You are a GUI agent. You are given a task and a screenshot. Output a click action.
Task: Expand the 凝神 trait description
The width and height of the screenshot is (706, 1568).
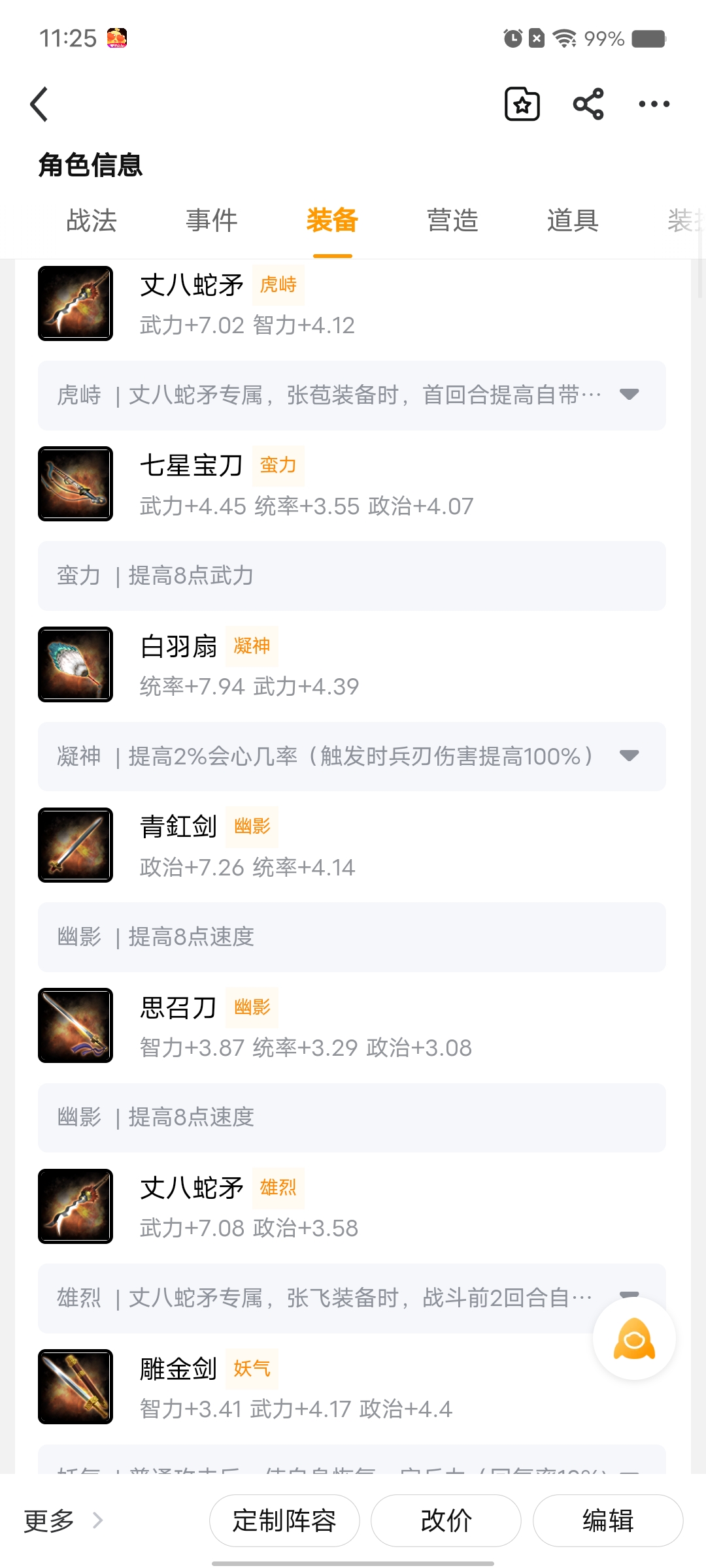(629, 756)
